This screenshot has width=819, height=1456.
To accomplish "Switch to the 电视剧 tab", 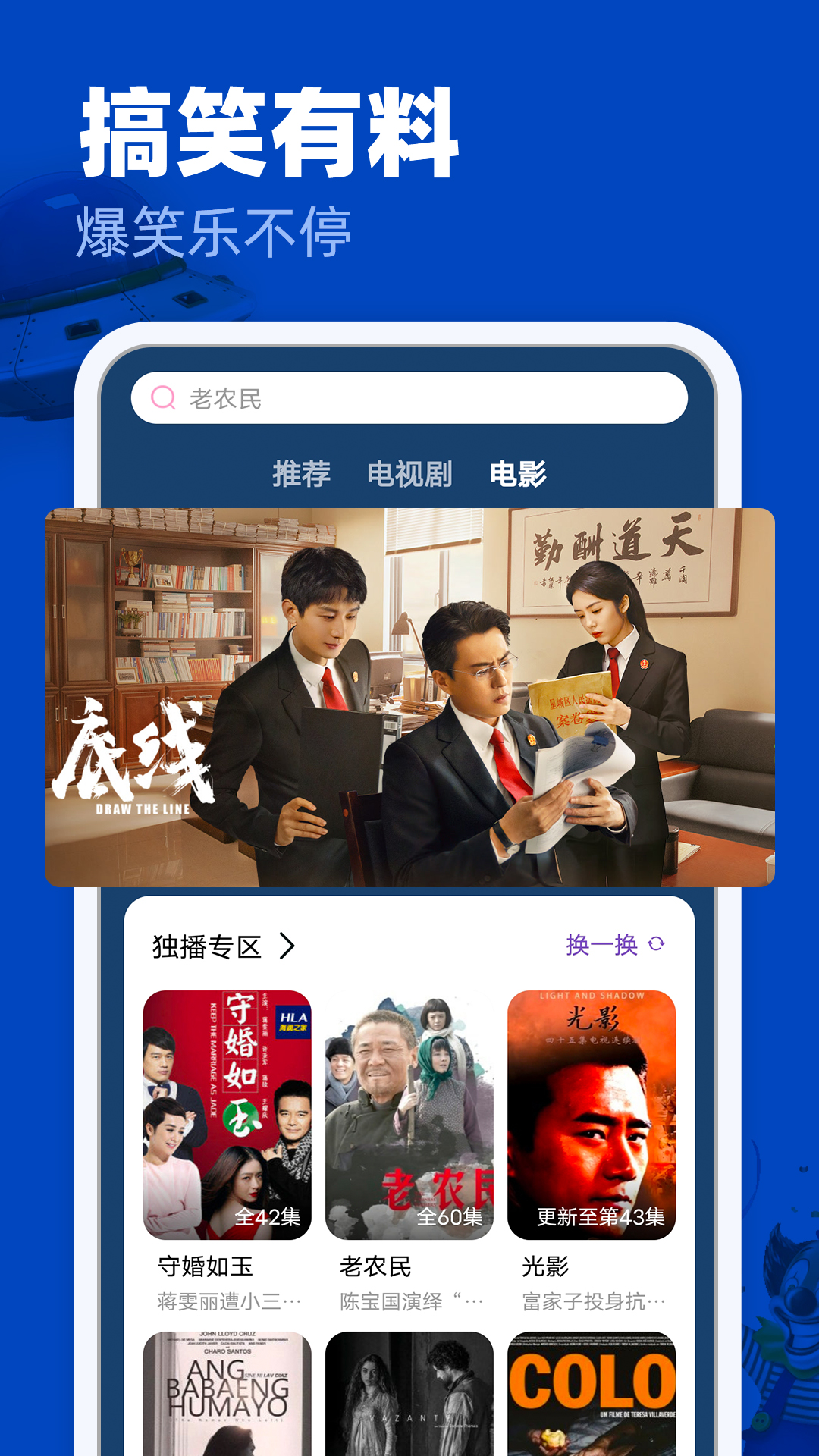I will [x=412, y=474].
